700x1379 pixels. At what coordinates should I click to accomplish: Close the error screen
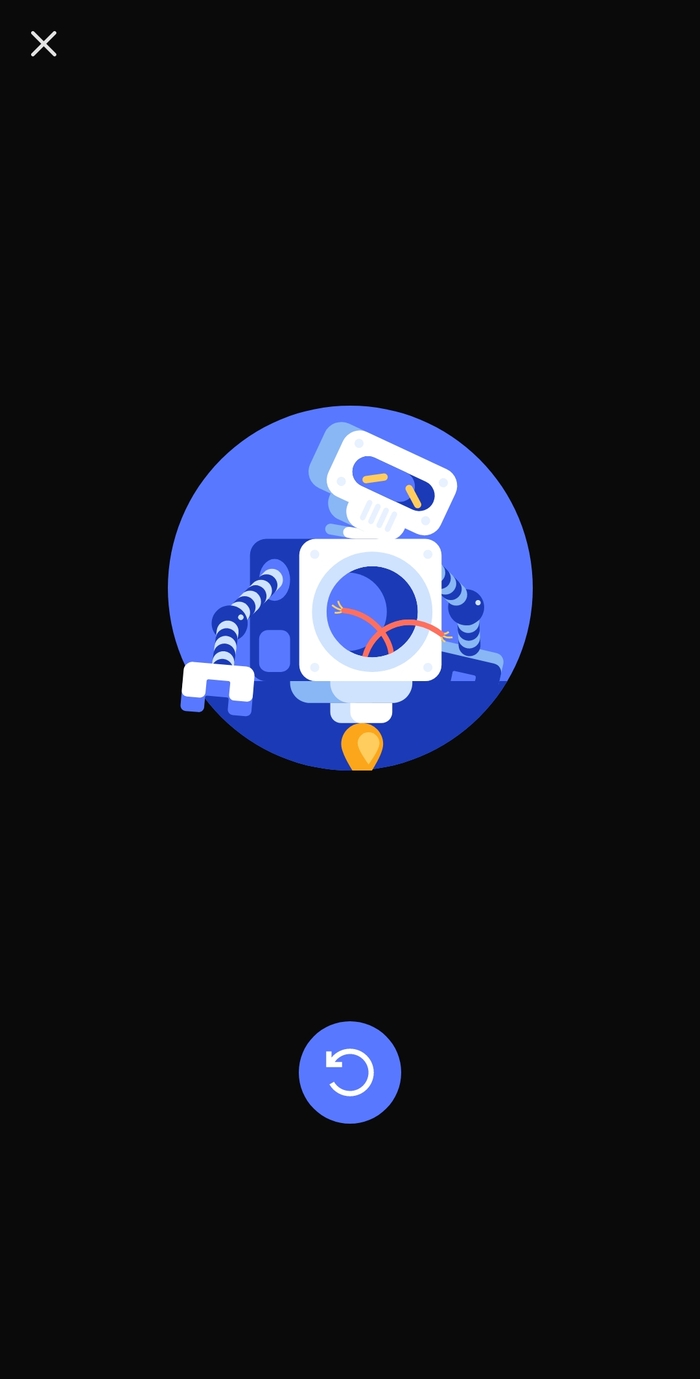tap(43, 44)
